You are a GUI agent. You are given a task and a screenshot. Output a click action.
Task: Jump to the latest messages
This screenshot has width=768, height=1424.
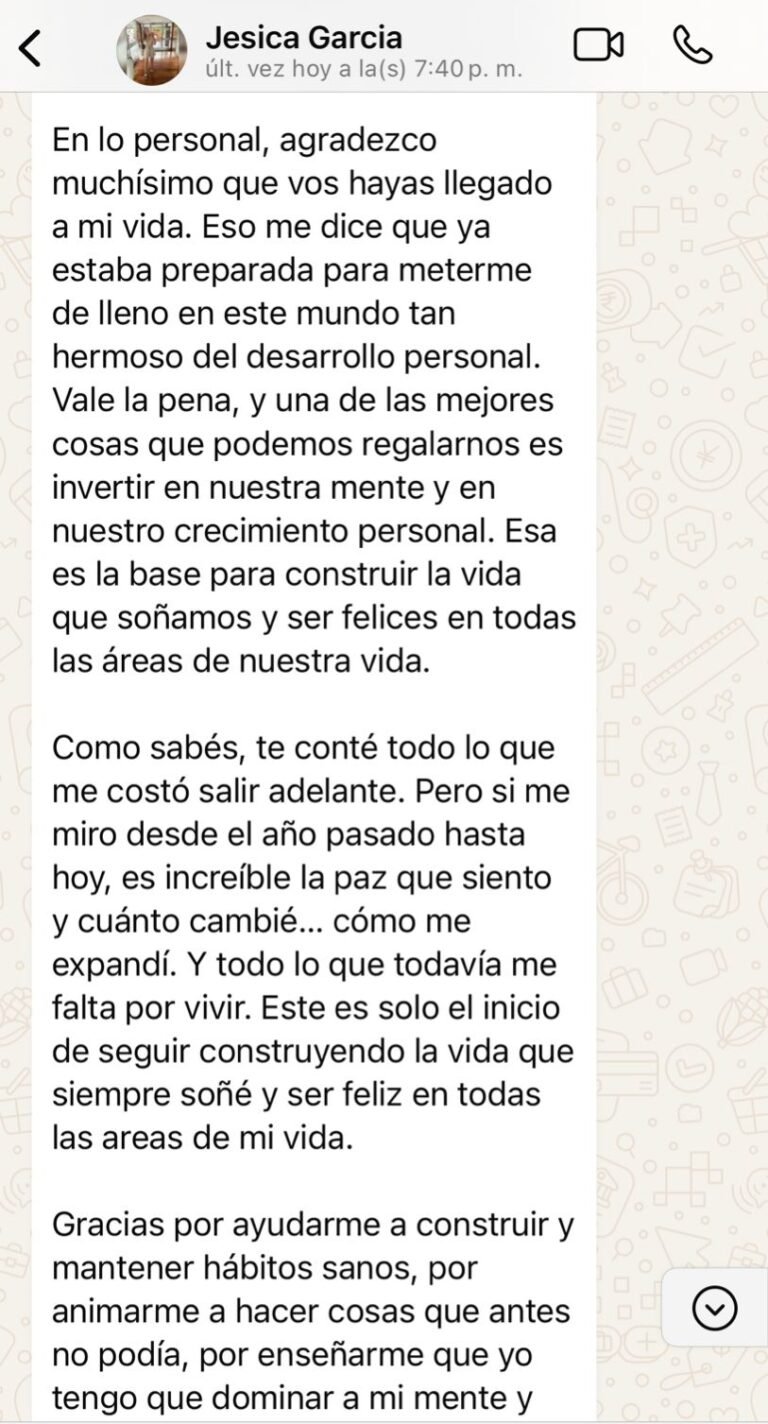[714, 1307]
